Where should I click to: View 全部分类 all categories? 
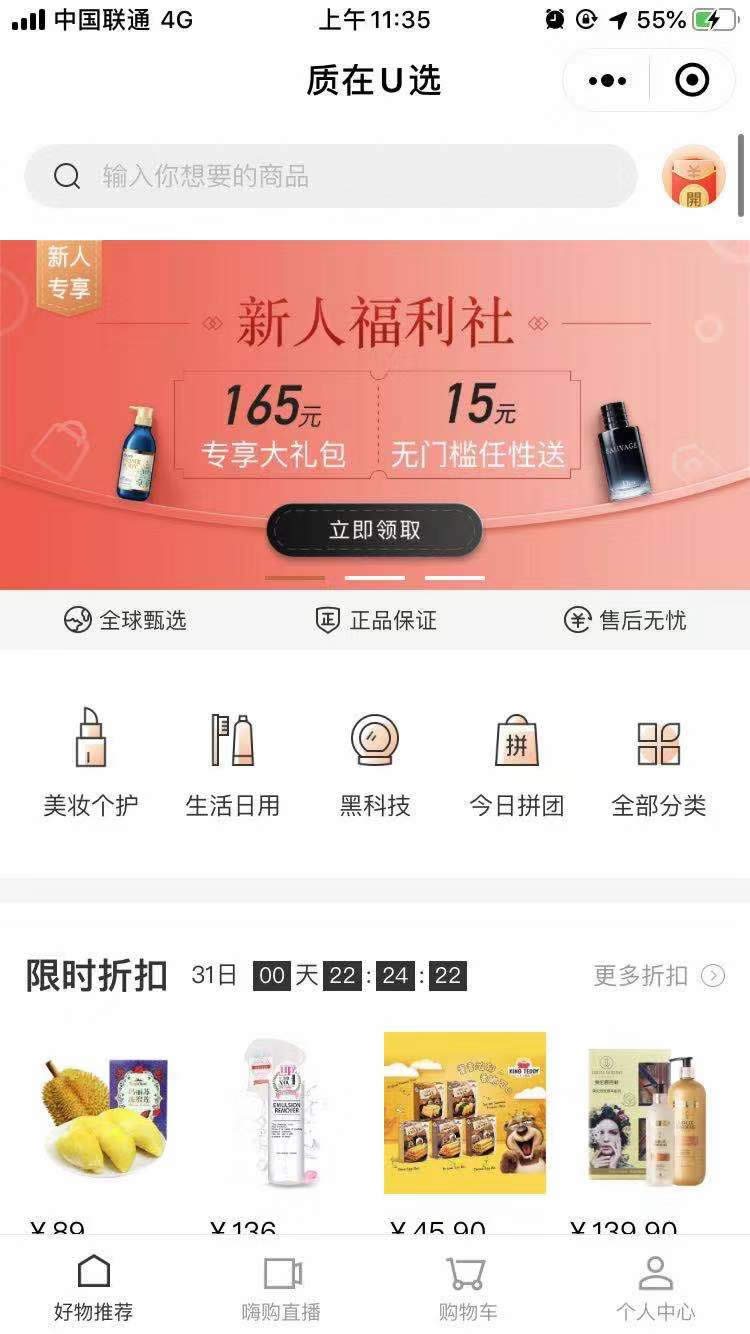[x=659, y=762]
